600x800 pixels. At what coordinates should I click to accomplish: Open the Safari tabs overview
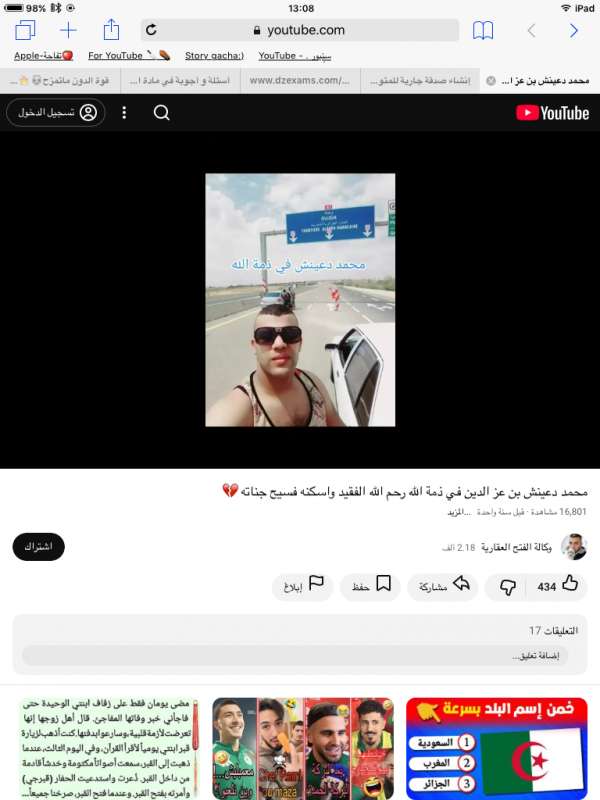coord(25,31)
